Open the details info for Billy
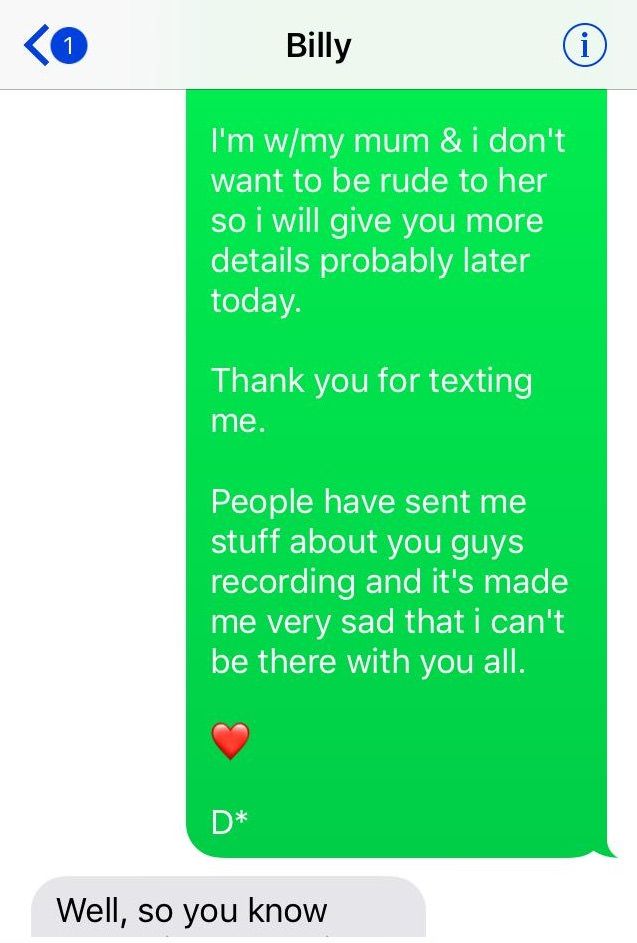This screenshot has height=943, width=637. point(585,46)
